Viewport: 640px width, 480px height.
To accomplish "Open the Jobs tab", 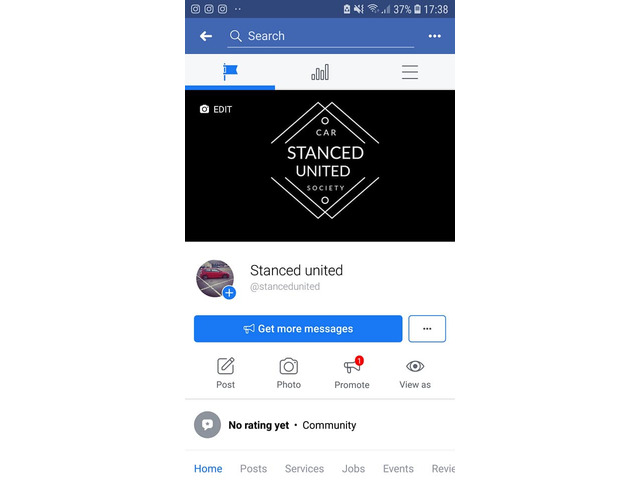I will [x=353, y=468].
